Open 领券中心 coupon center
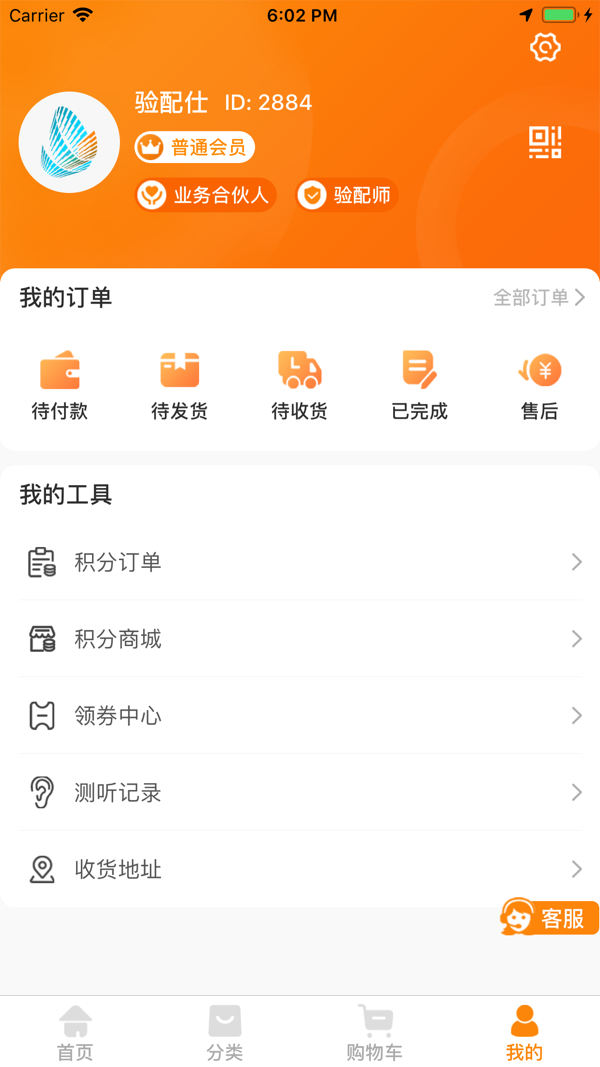 coord(300,716)
